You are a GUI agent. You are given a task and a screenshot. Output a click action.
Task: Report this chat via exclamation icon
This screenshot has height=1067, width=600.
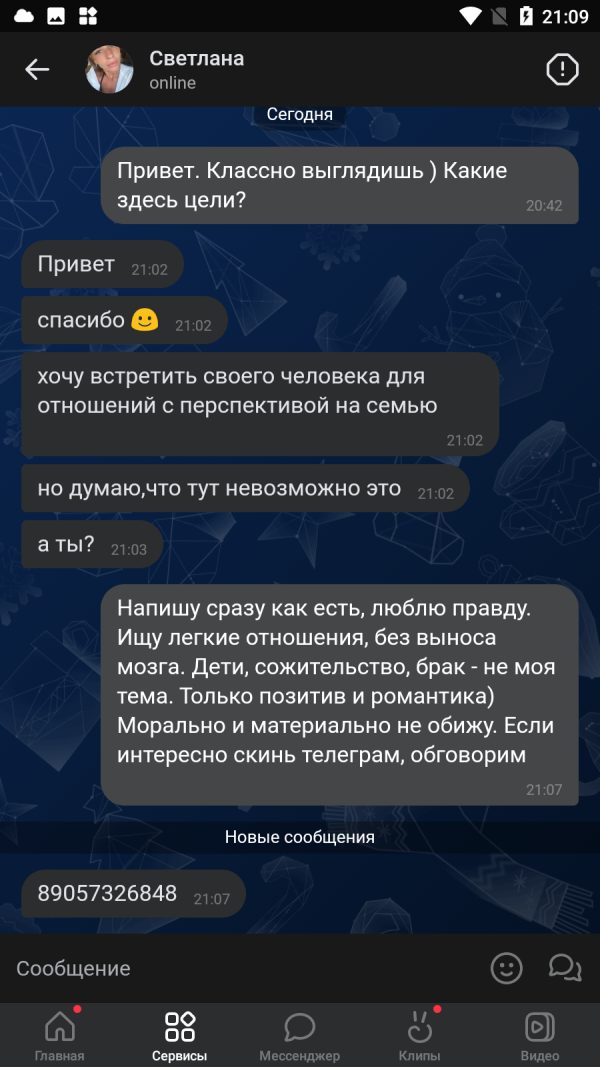pos(562,69)
